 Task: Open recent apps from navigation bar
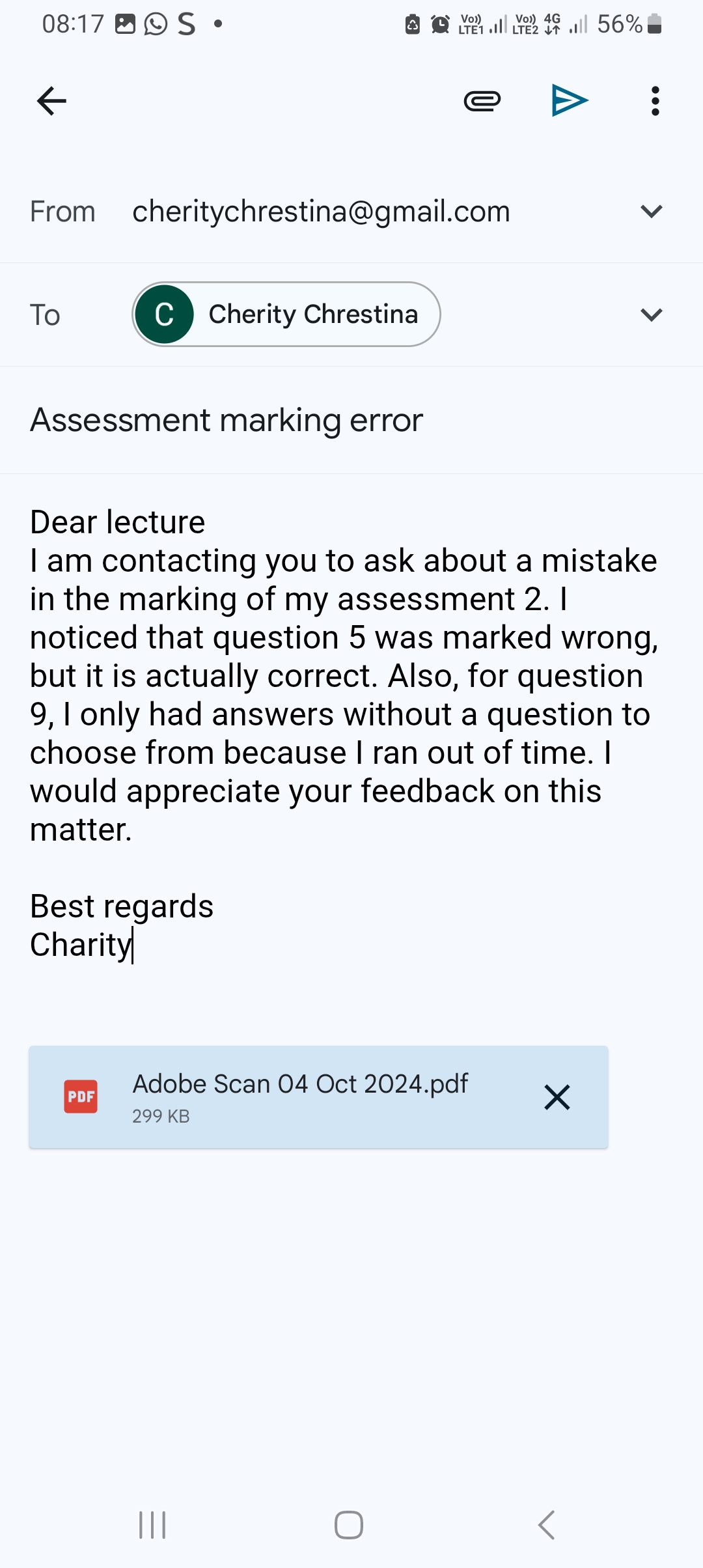[x=152, y=1525]
